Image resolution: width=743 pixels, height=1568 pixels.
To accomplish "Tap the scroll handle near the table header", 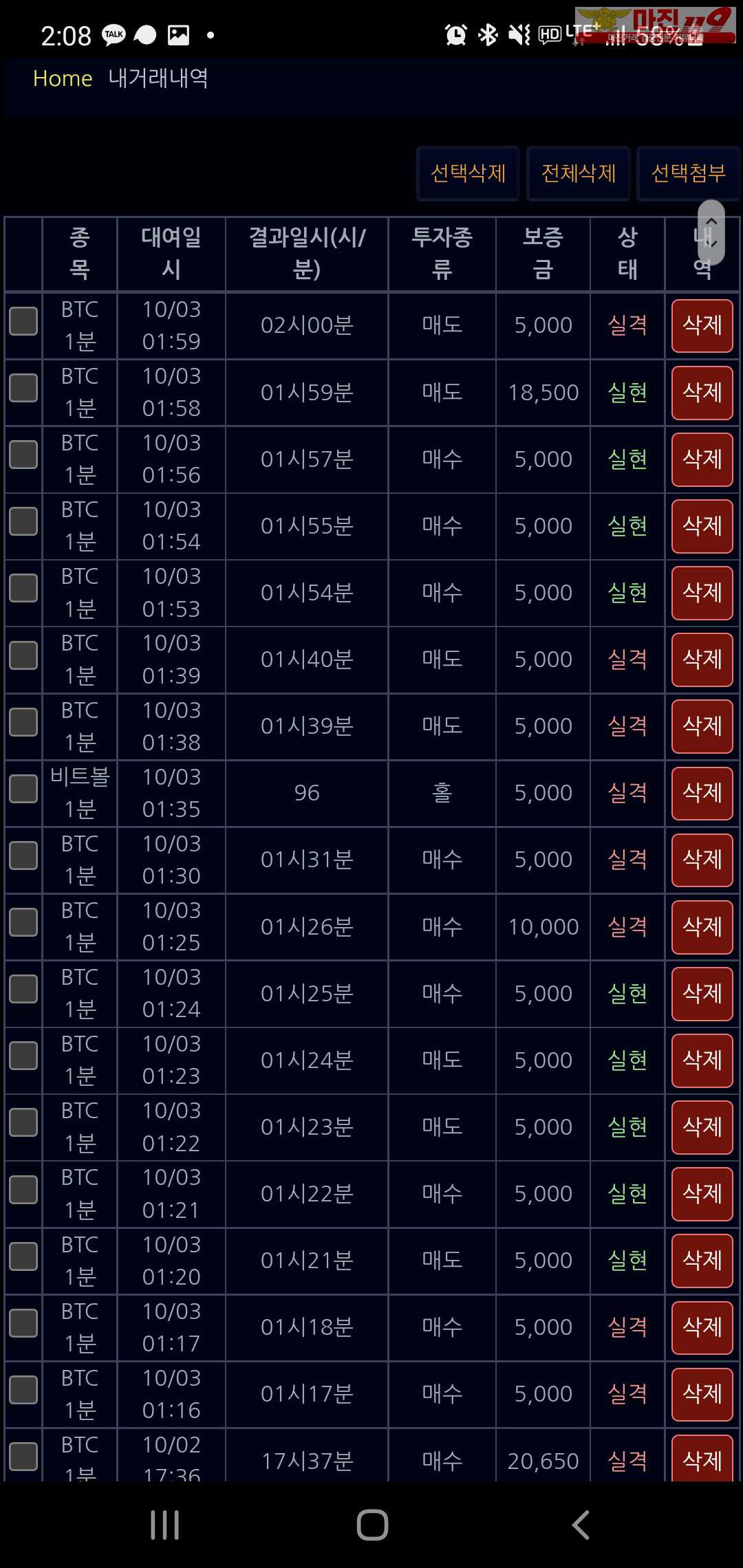I will (711, 232).
